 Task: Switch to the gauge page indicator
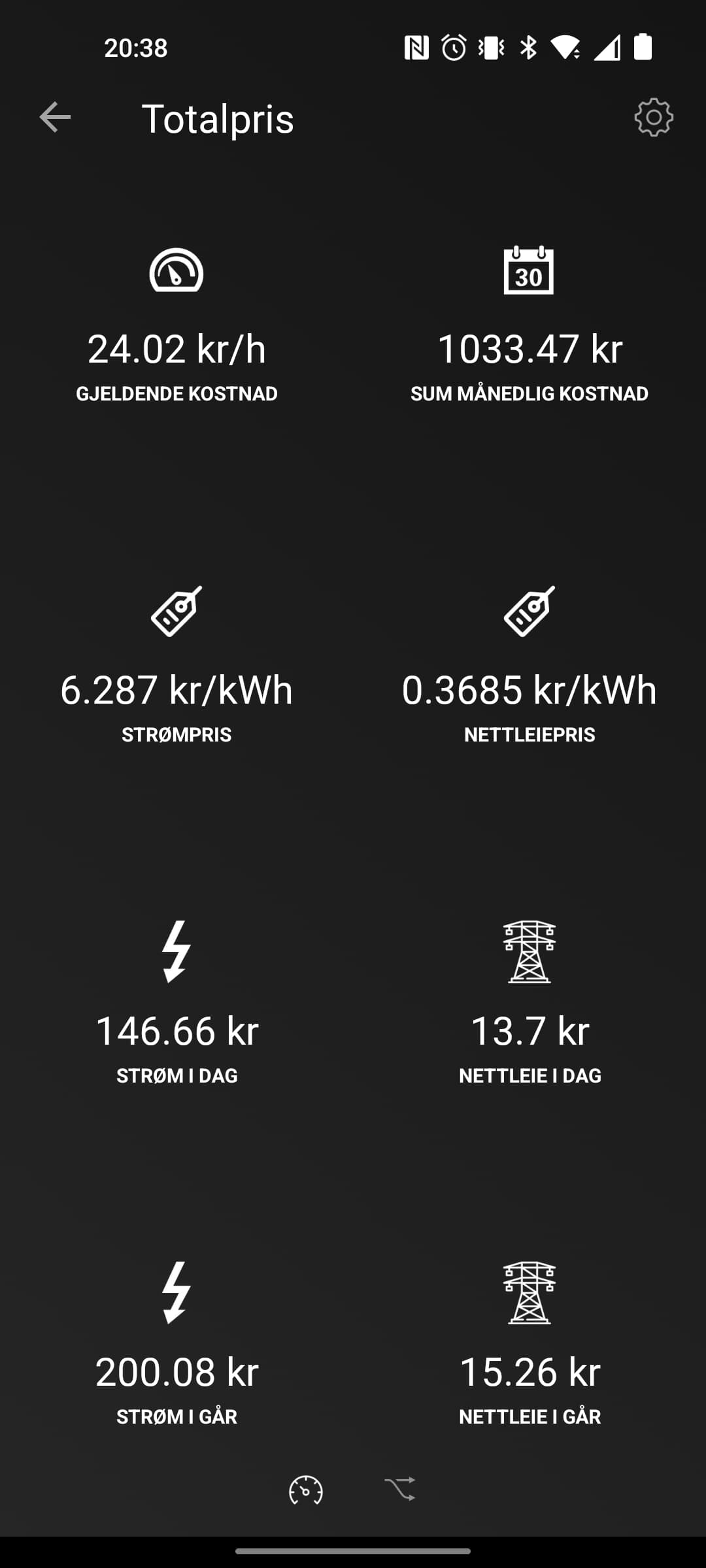pos(306,1490)
